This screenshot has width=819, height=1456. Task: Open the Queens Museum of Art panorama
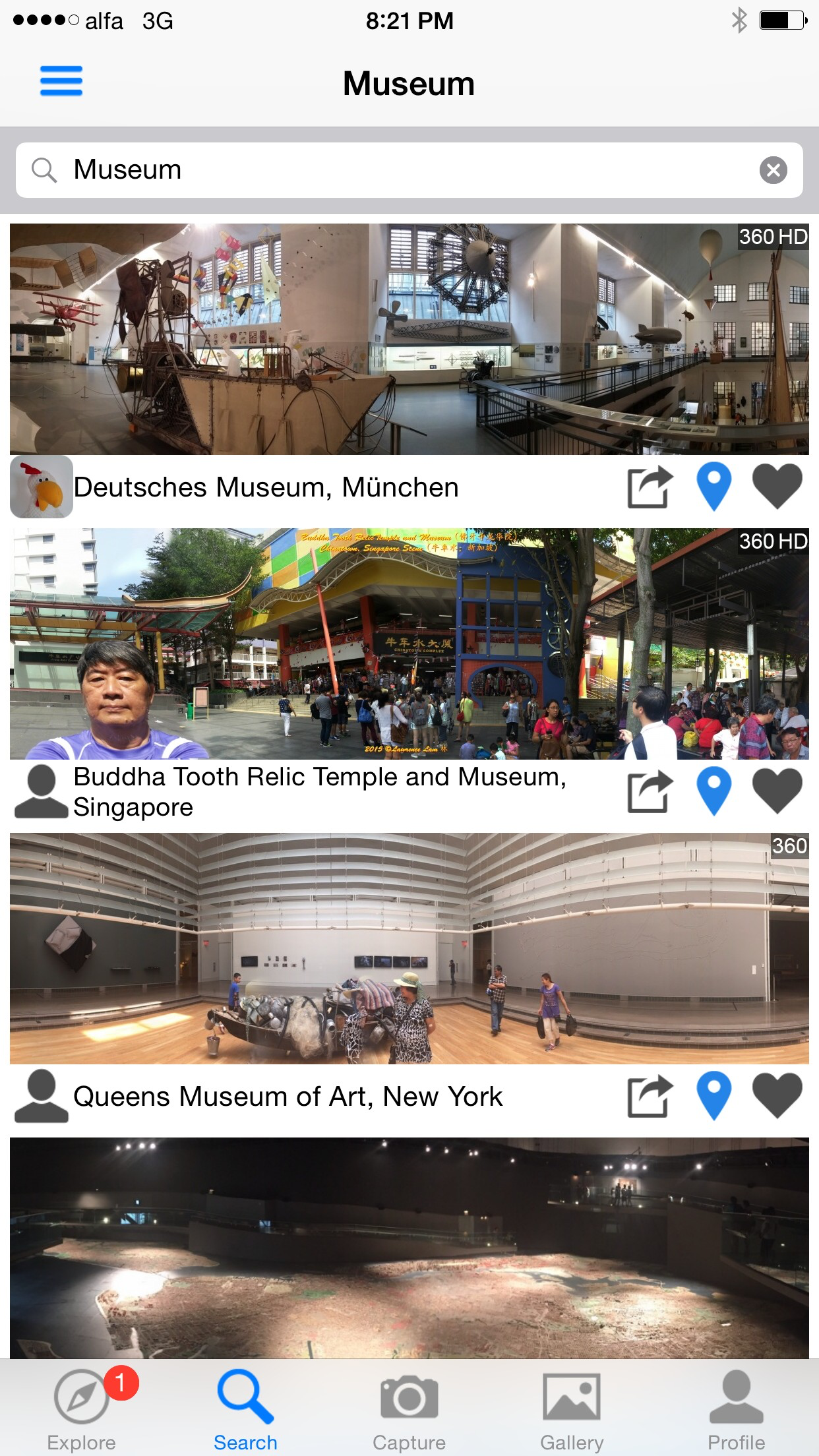[409, 948]
